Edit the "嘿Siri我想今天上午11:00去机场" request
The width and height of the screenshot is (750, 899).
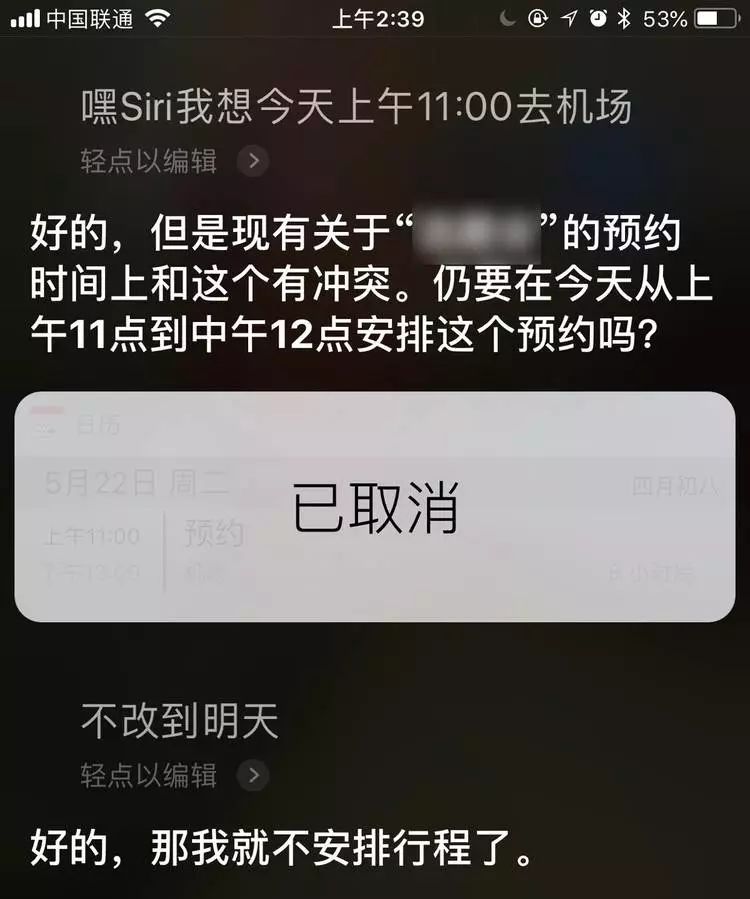[x=172, y=161]
